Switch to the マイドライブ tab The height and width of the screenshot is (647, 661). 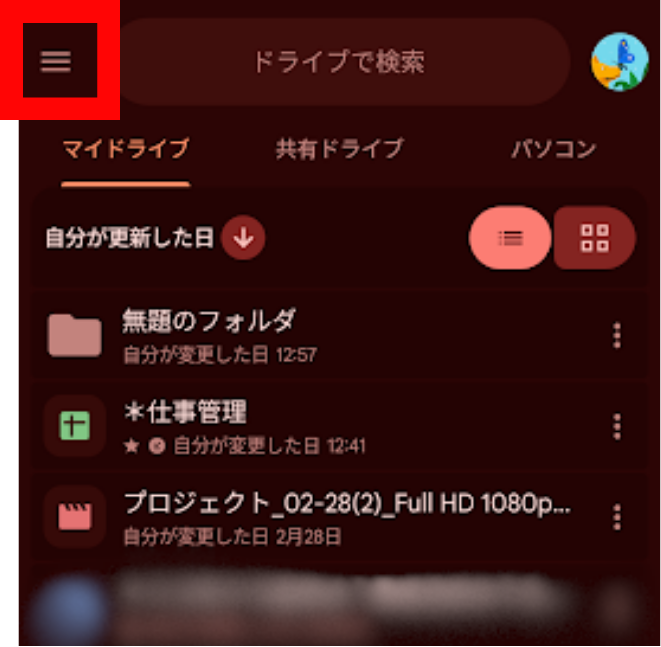pyautogui.click(x=125, y=150)
